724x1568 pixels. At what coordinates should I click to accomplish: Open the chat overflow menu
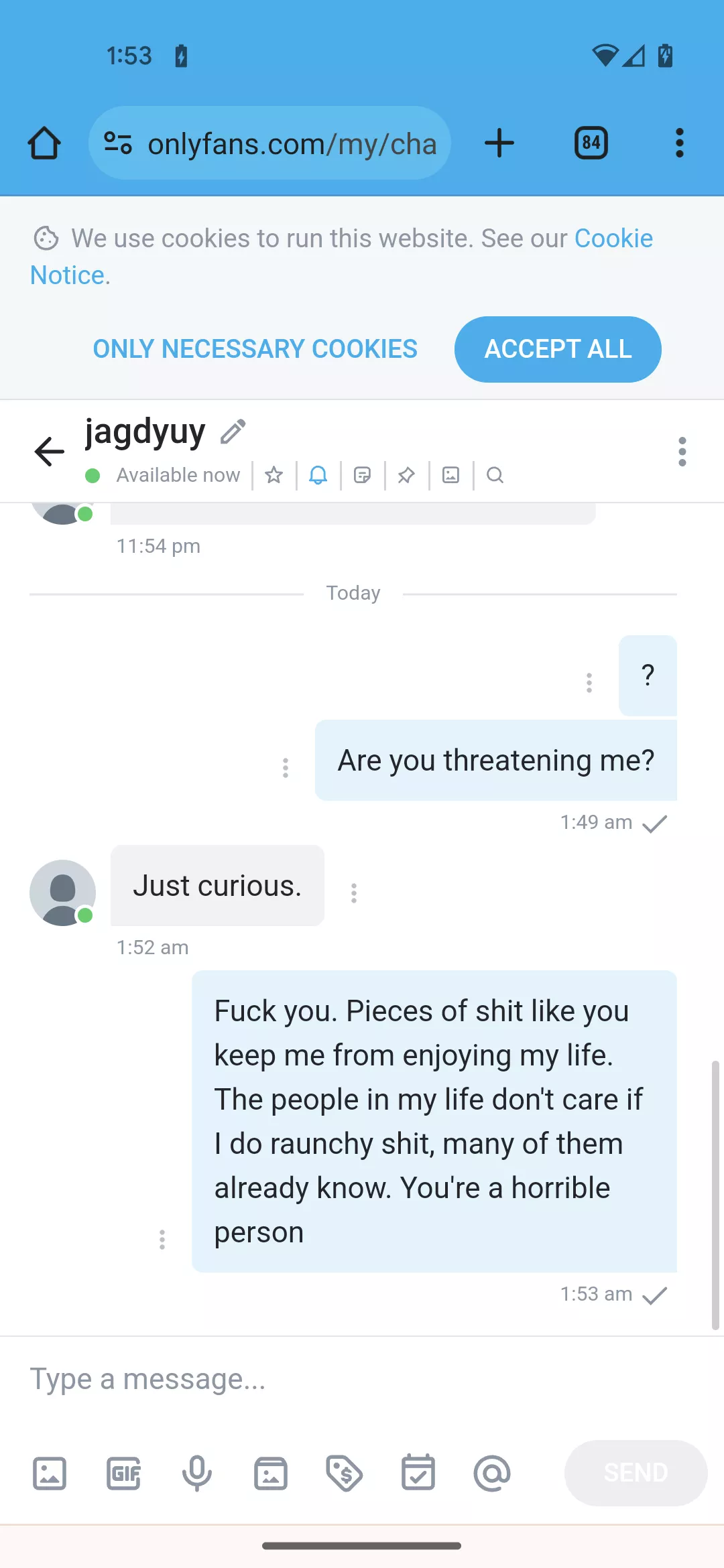point(682,452)
